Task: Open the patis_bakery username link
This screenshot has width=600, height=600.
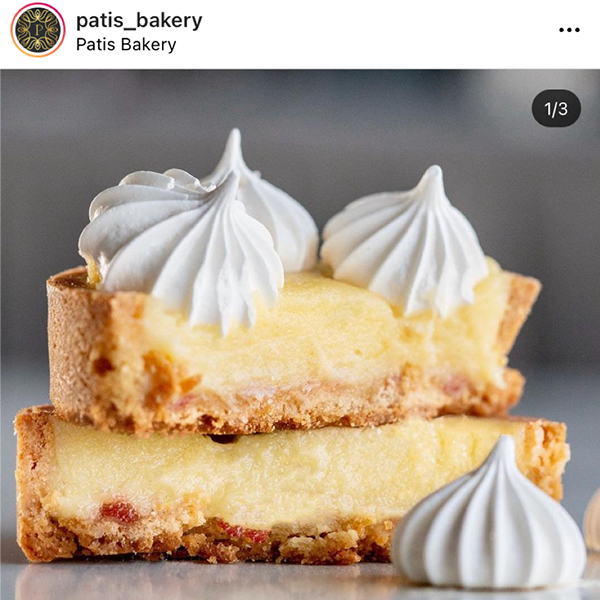Action: point(139,20)
